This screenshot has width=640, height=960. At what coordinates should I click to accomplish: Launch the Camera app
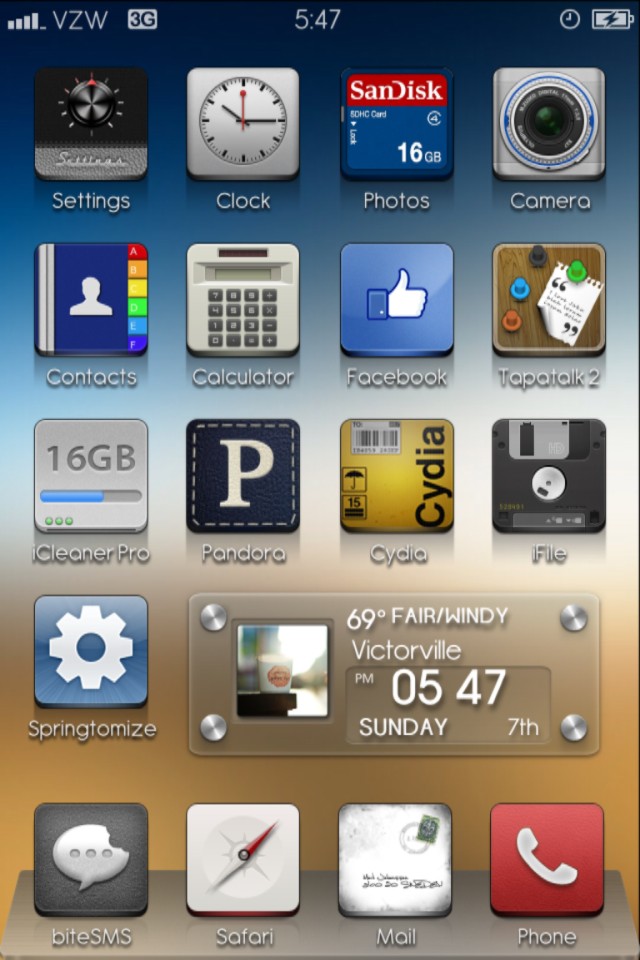[x=548, y=123]
